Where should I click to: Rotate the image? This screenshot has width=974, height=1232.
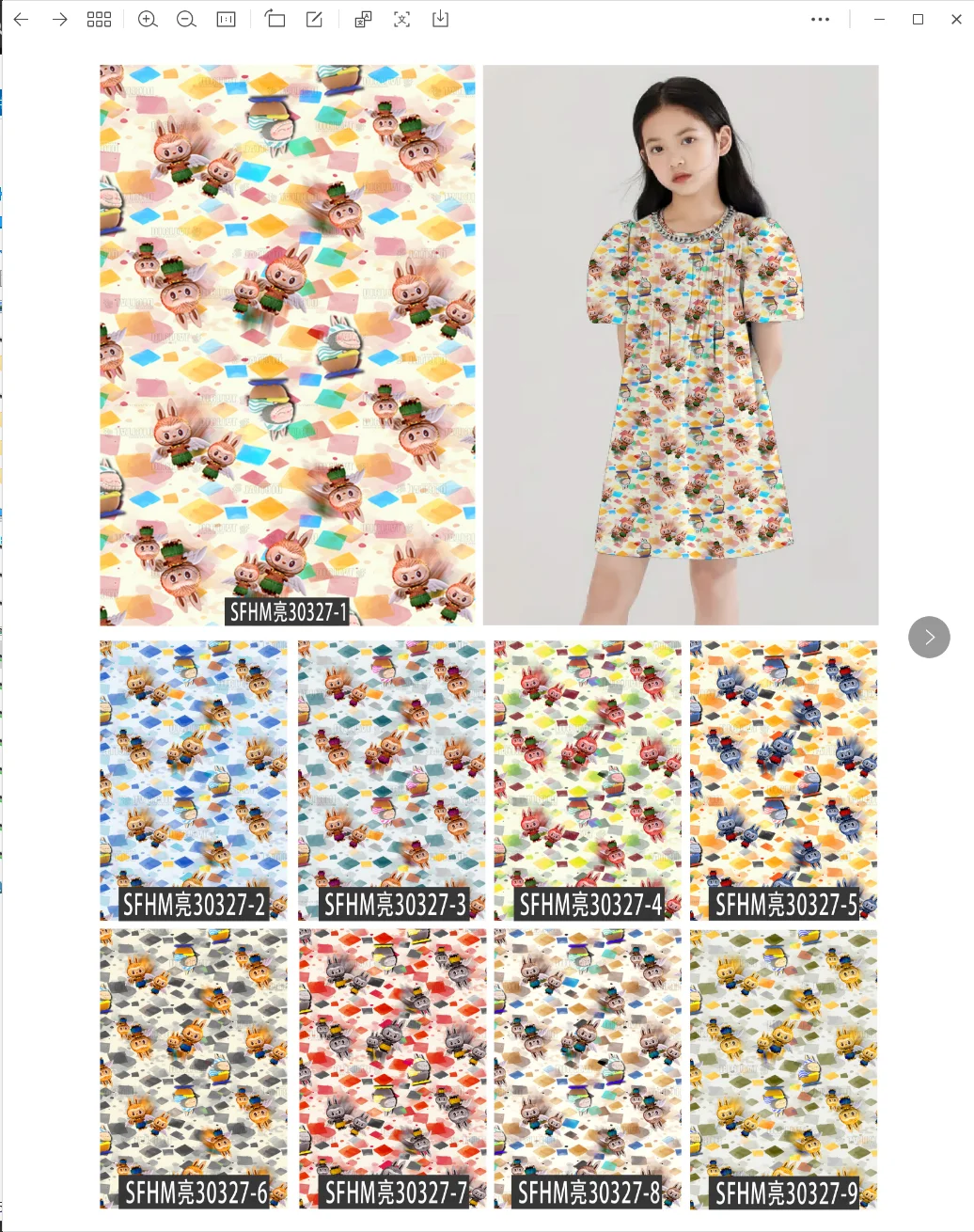coord(275,19)
